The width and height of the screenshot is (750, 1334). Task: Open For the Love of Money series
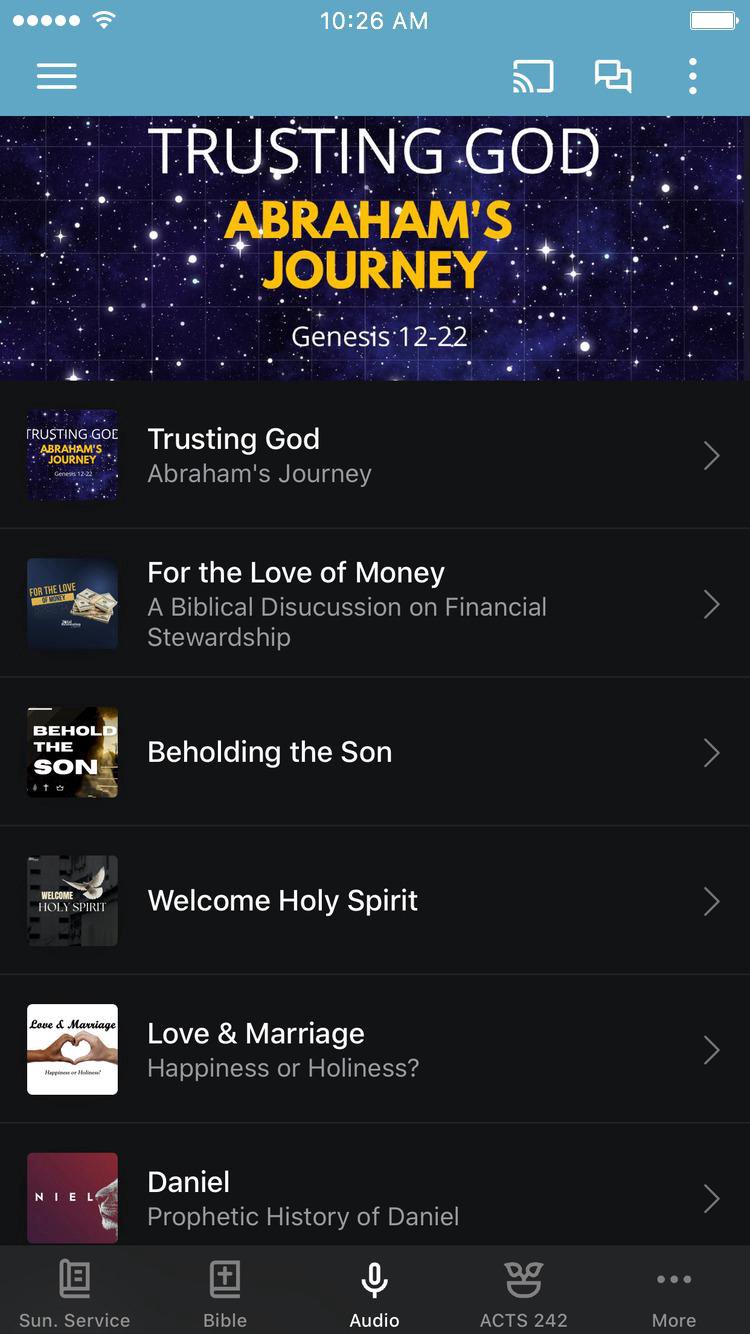pos(374,604)
